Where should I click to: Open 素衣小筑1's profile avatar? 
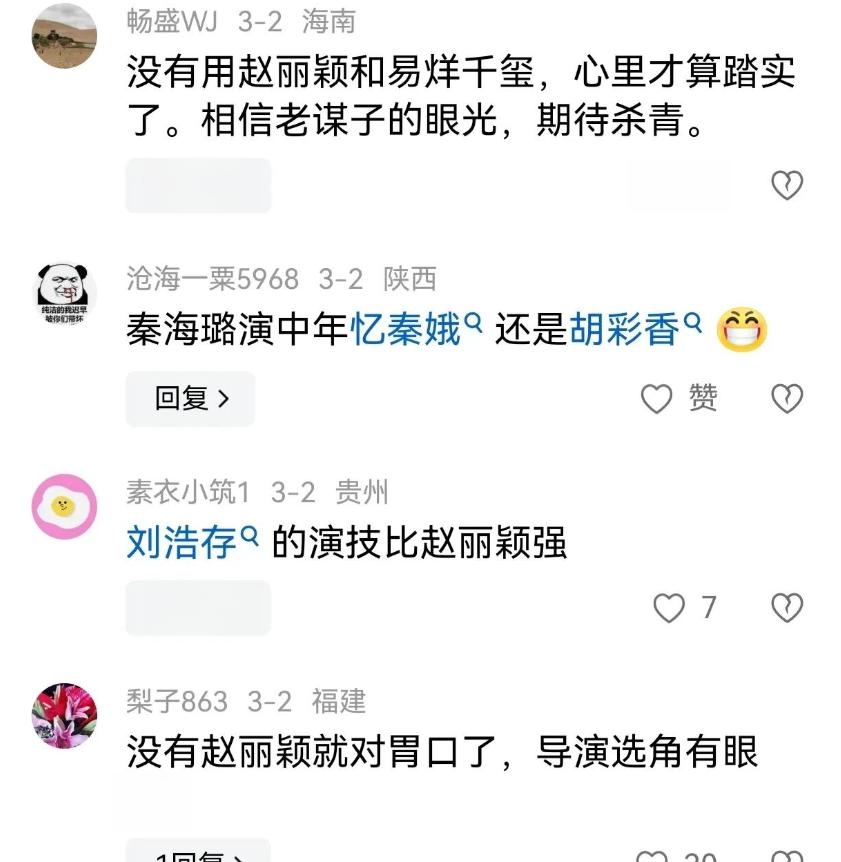(64, 508)
